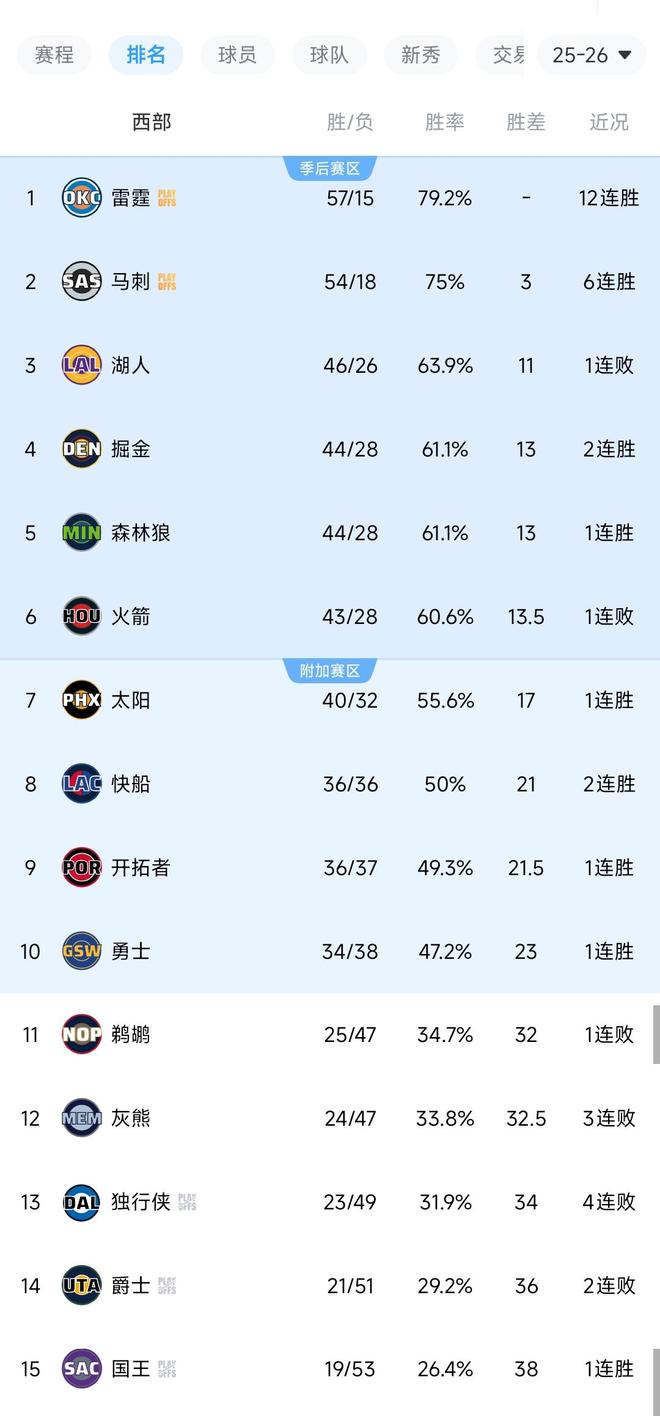
Task: Open the 雷霆 team row
Action: (x=130, y=198)
